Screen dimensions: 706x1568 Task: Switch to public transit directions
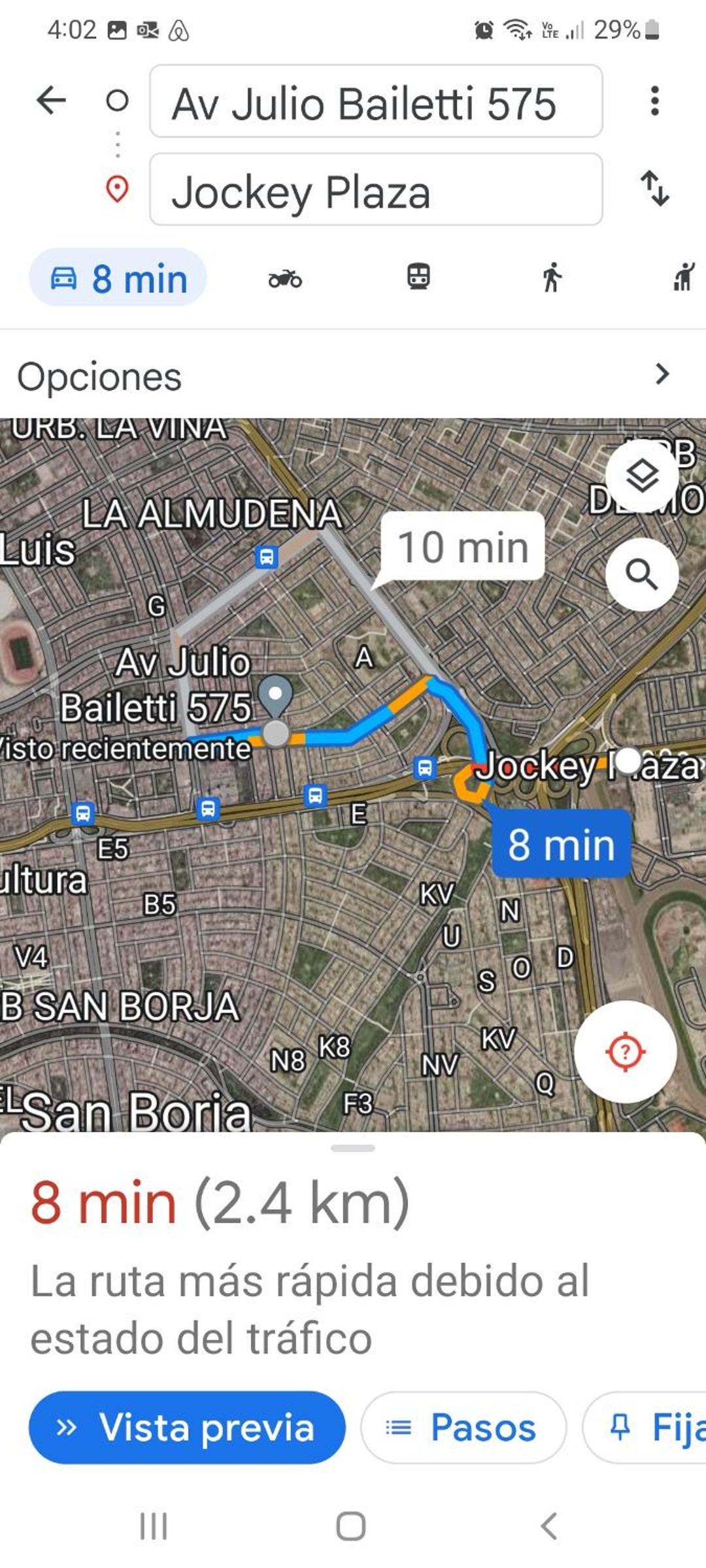coord(418,277)
